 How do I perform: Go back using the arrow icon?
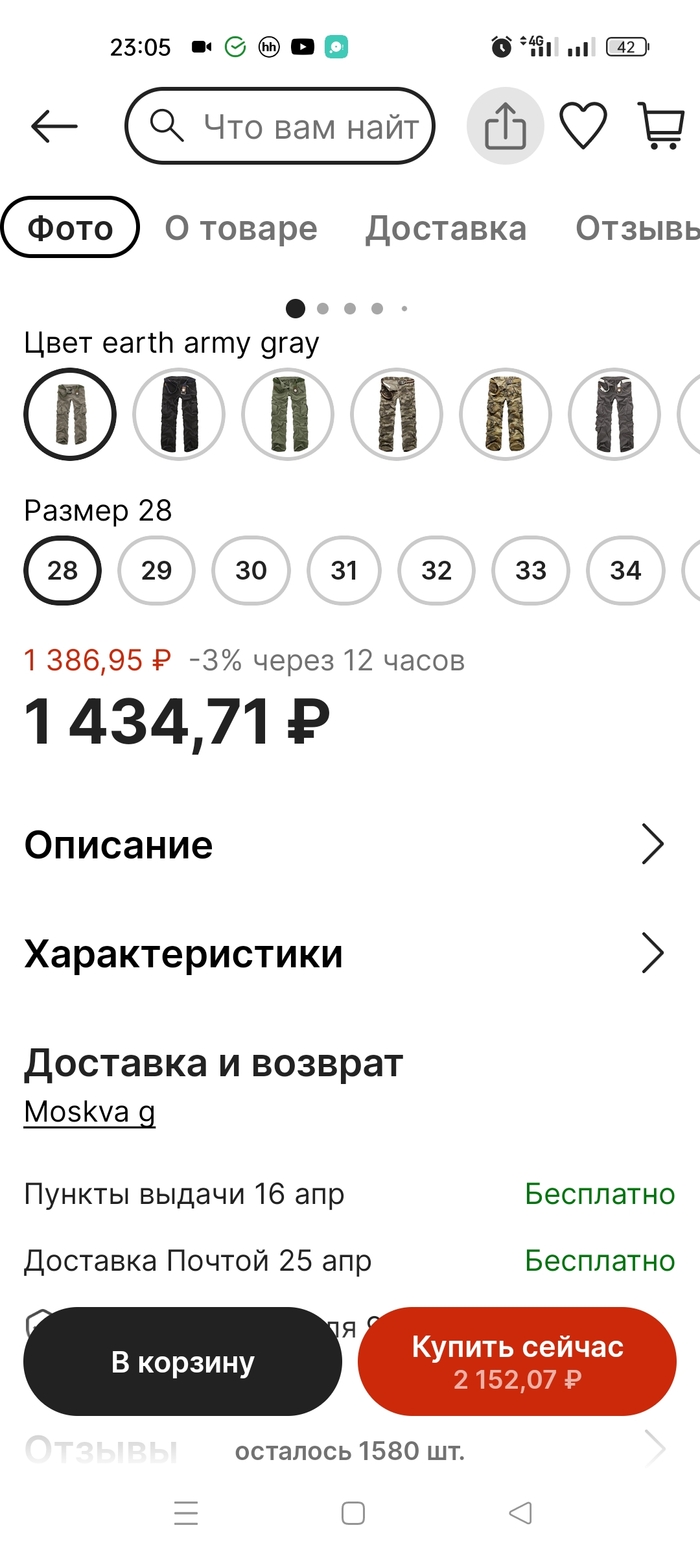coord(54,126)
